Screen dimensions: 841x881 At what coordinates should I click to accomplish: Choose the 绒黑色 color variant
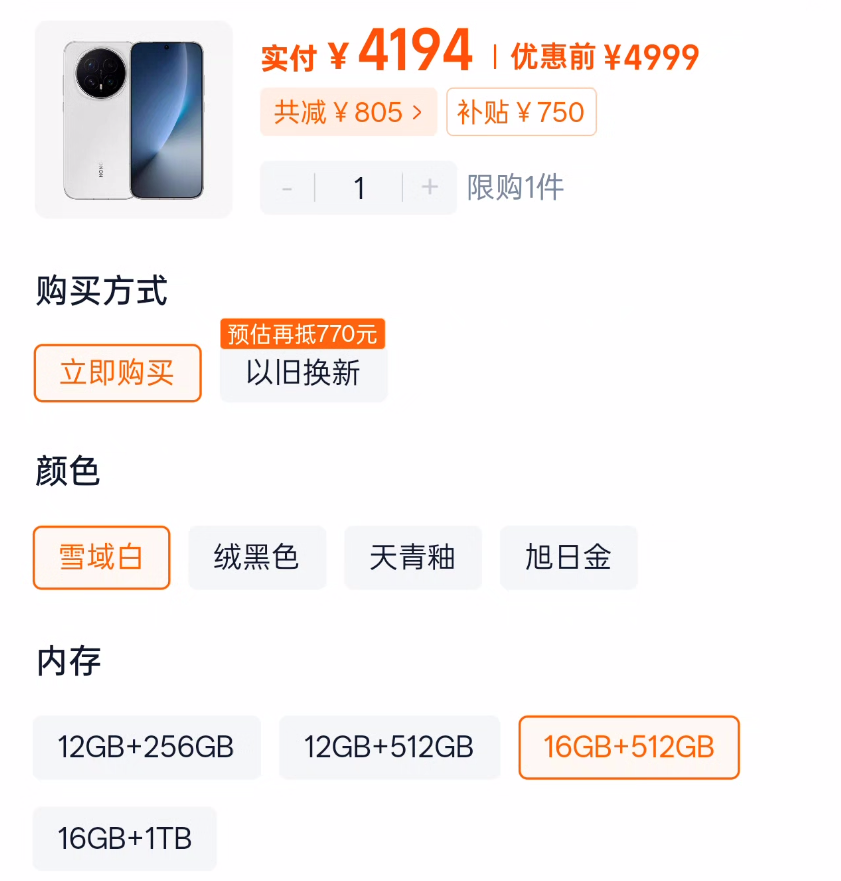[x=257, y=558]
